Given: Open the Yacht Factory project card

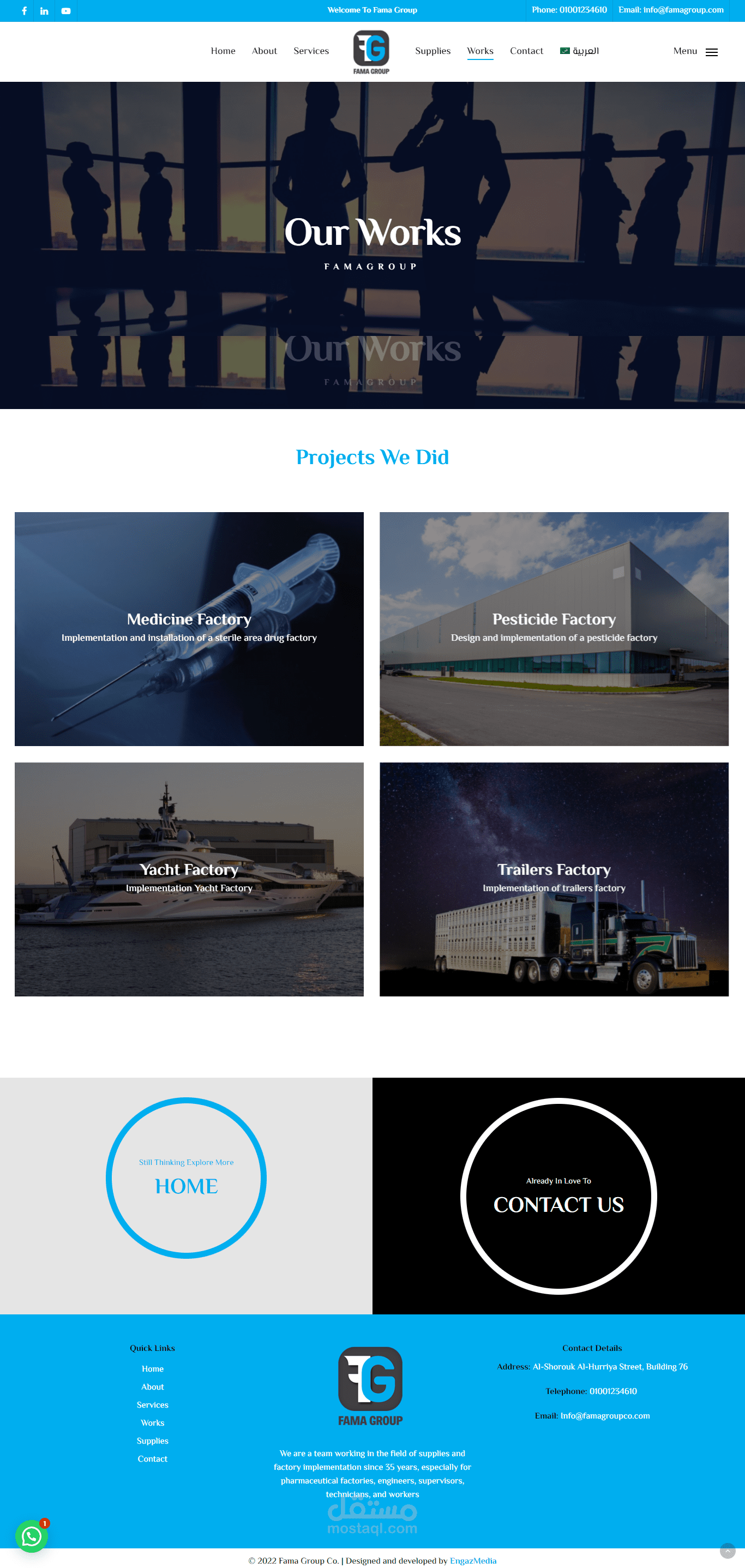Looking at the screenshot, I should tap(189, 878).
